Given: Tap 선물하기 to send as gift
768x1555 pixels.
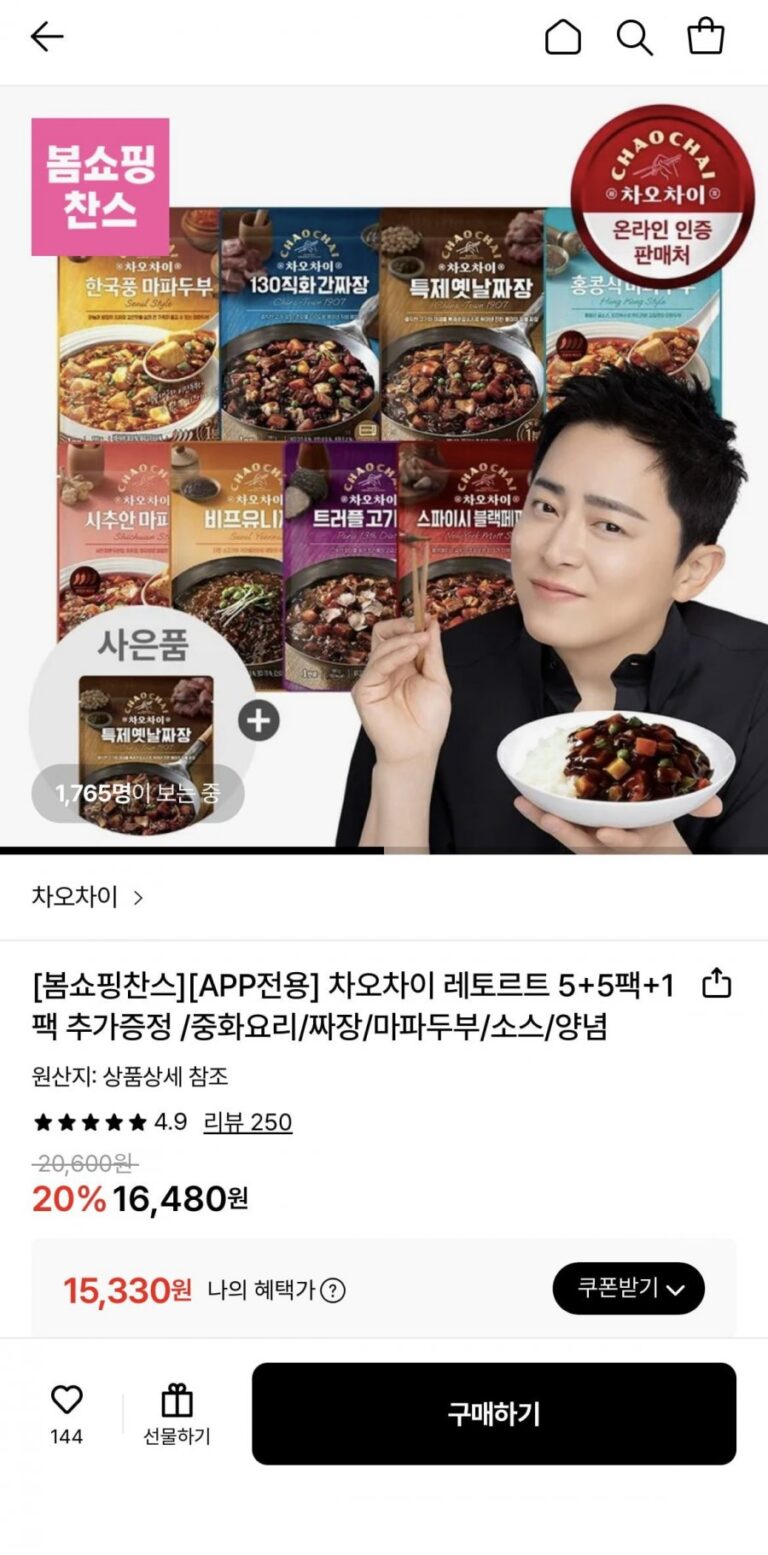Looking at the screenshot, I should pyautogui.click(x=177, y=1414).
